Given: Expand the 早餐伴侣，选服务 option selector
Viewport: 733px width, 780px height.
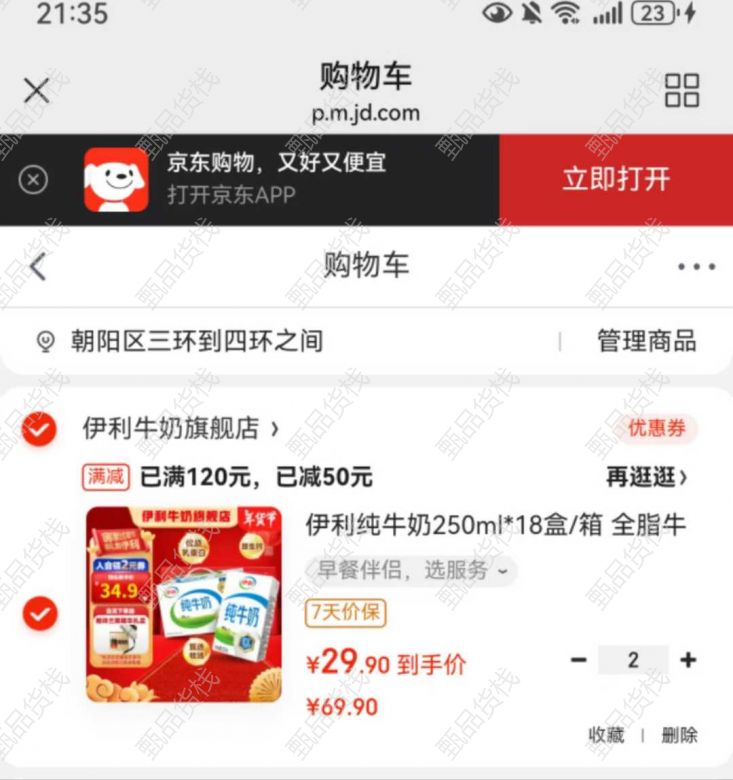Looking at the screenshot, I should pyautogui.click(x=412, y=570).
